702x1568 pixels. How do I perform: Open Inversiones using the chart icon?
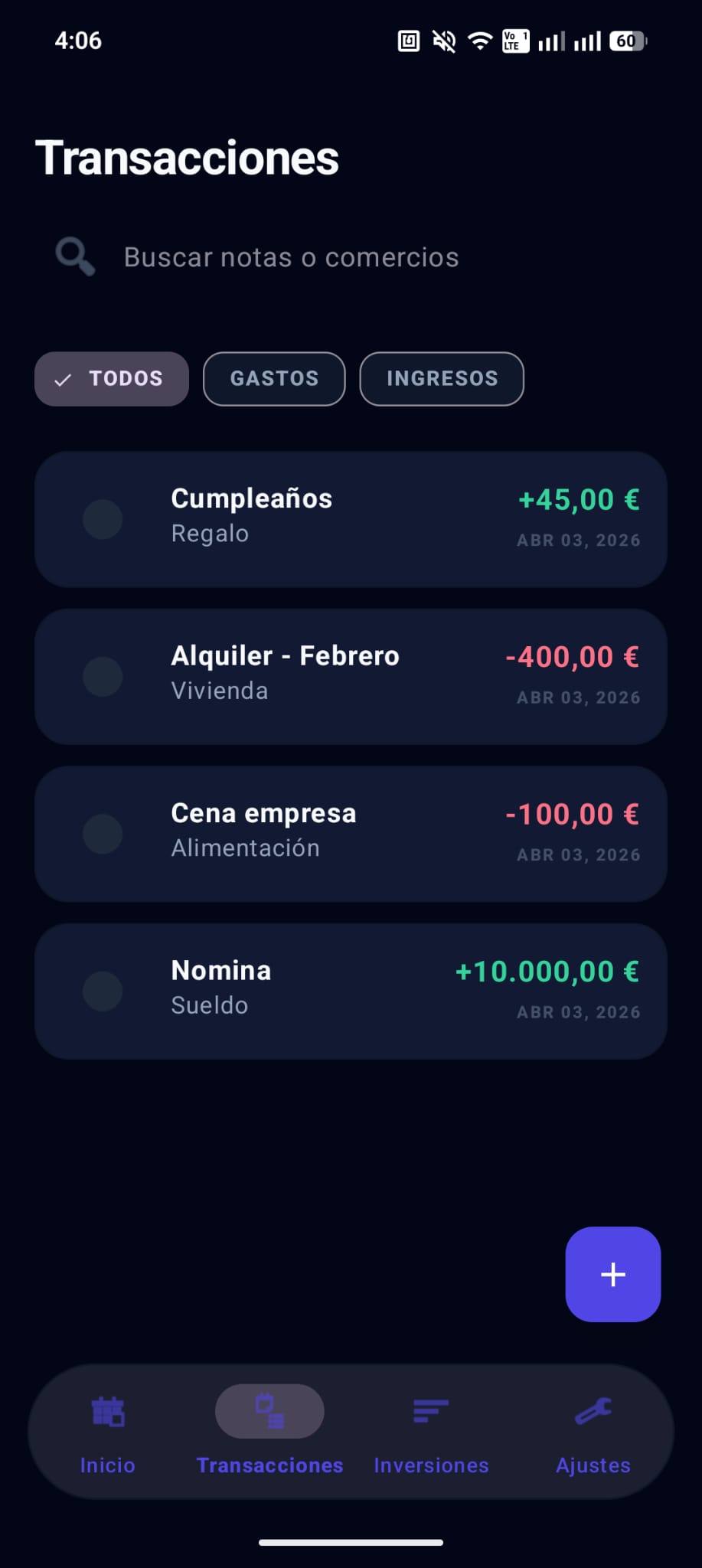click(430, 1411)
